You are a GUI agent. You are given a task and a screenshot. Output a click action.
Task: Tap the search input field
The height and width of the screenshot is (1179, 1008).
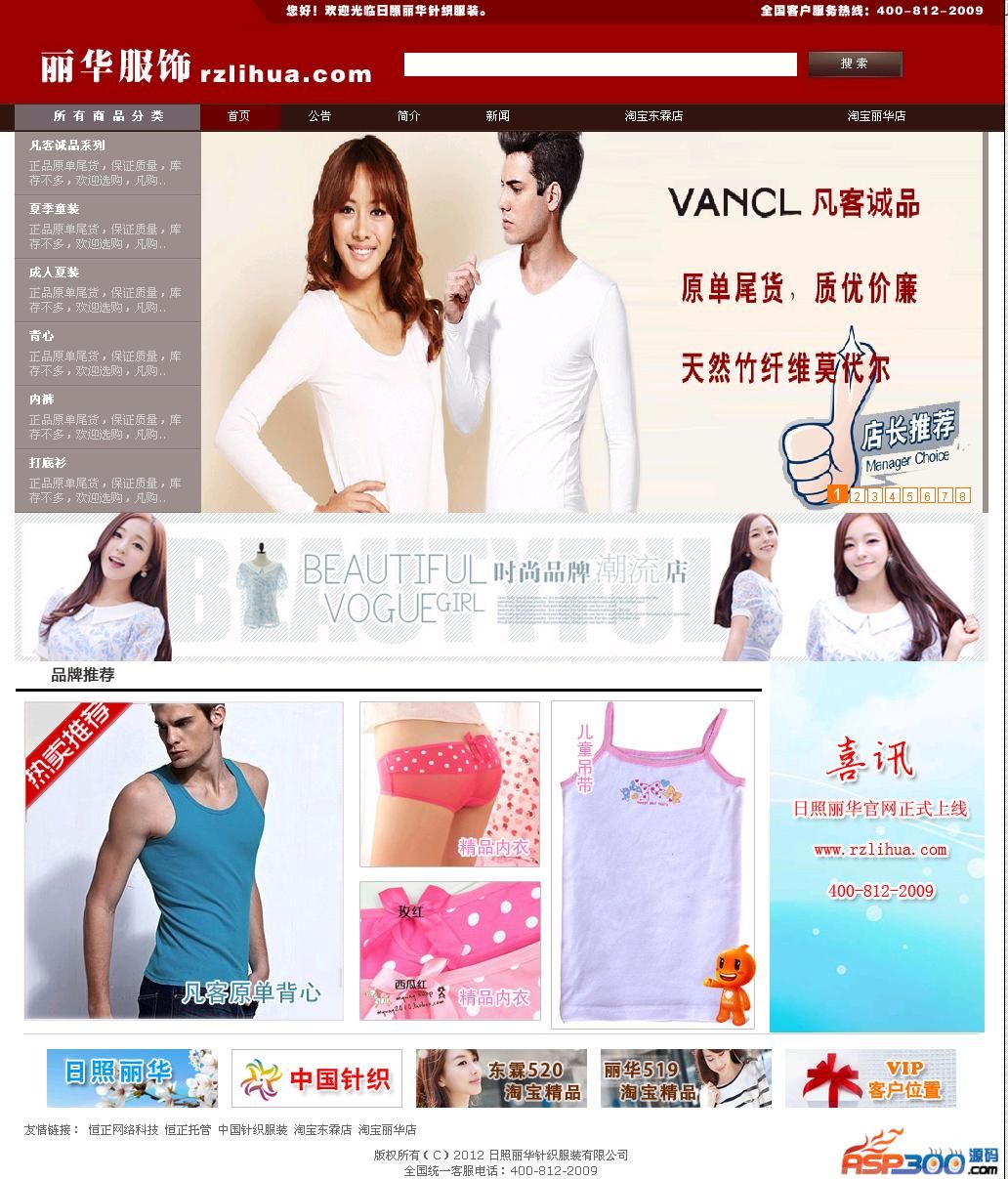coord(600,64)
